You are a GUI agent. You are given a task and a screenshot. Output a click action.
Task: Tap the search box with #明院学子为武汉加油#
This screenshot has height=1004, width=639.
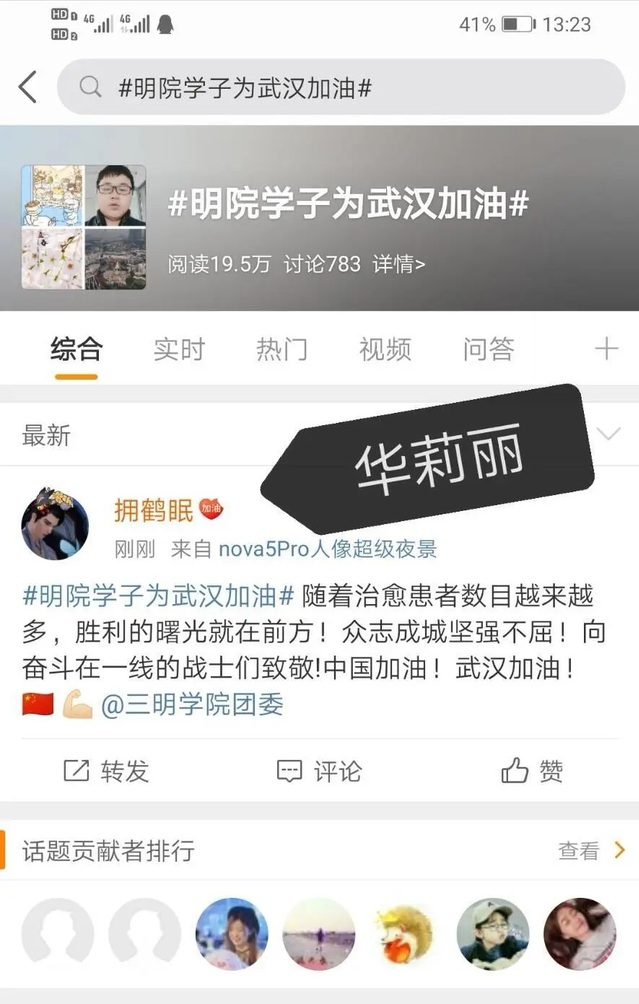pos(340,88)
